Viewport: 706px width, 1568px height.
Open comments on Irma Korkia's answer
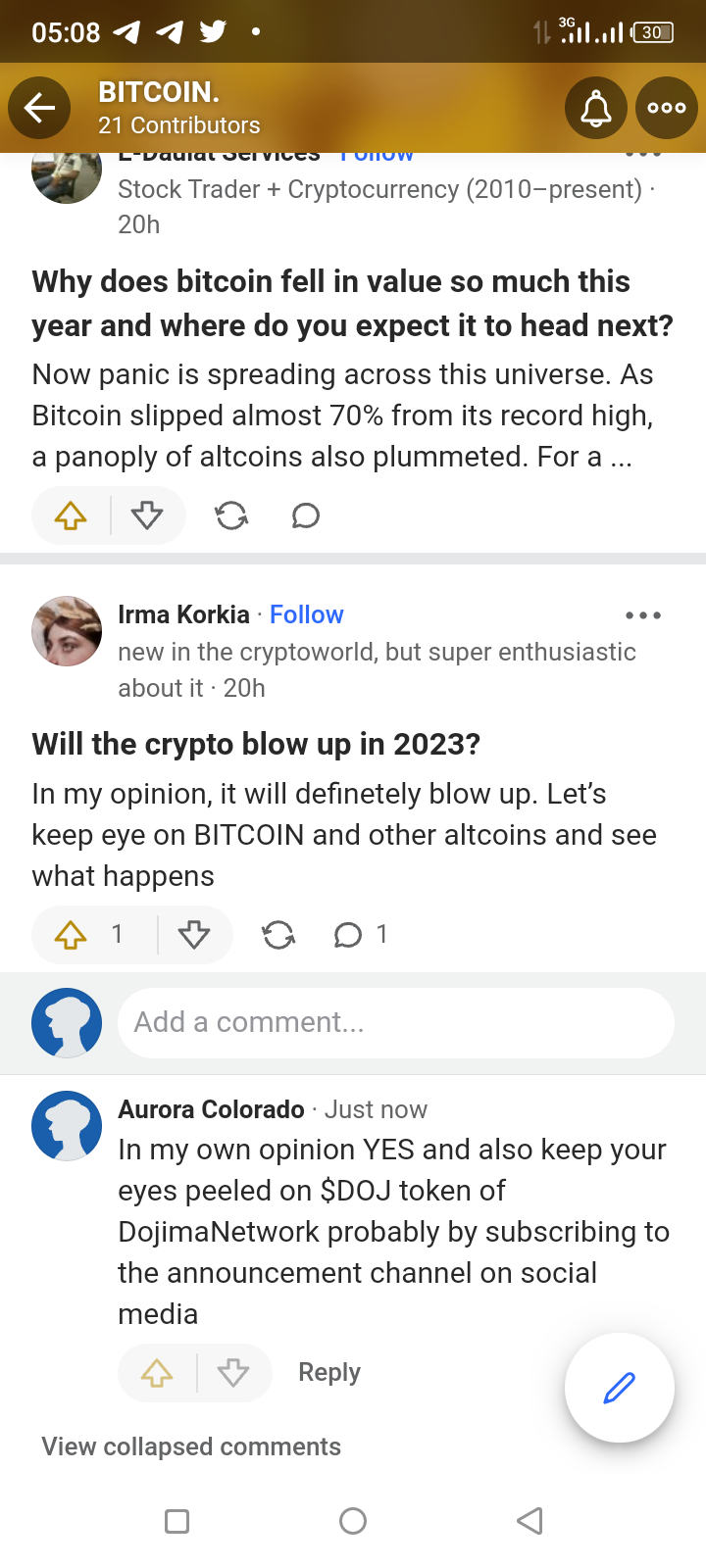[348, 935]
